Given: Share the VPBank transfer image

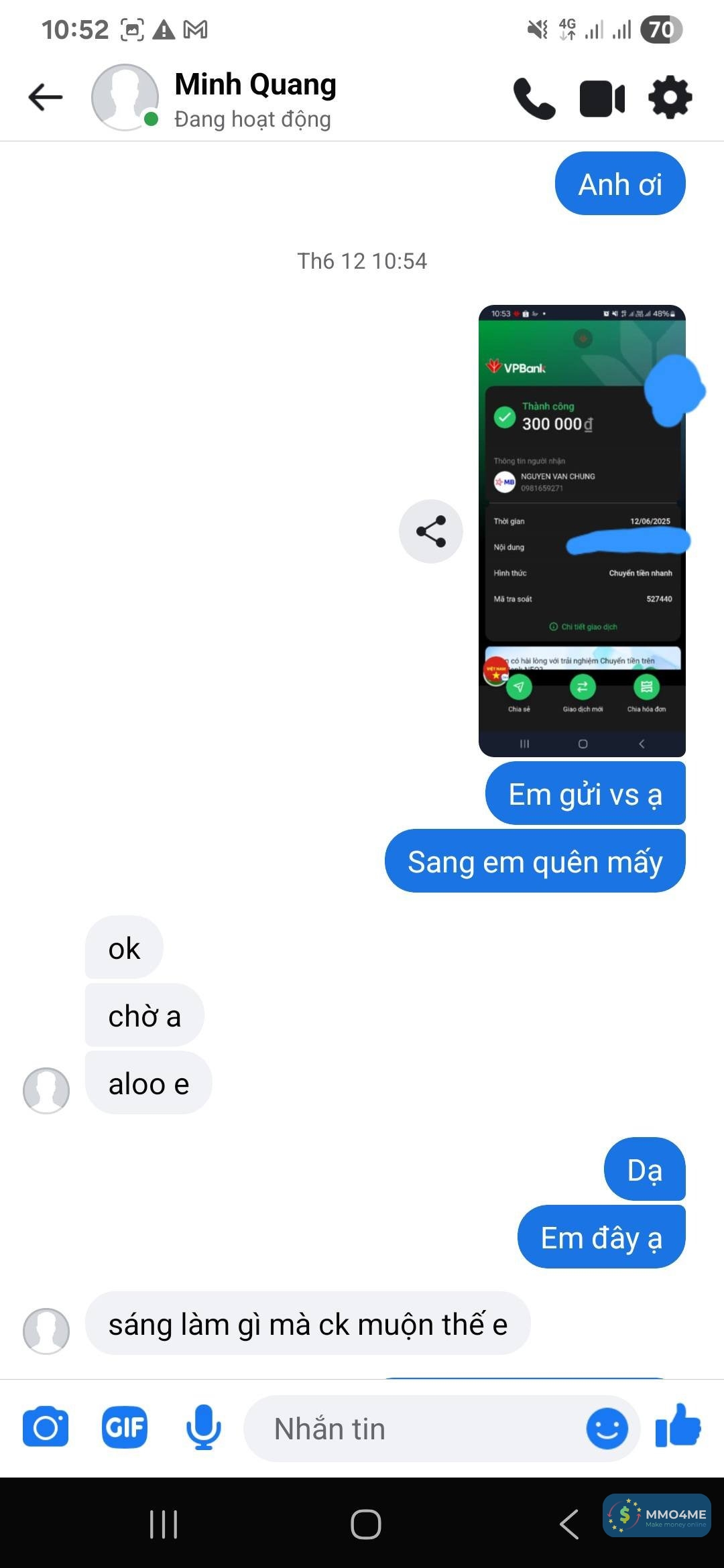Looking at the screenshot, I should point(430,531).
